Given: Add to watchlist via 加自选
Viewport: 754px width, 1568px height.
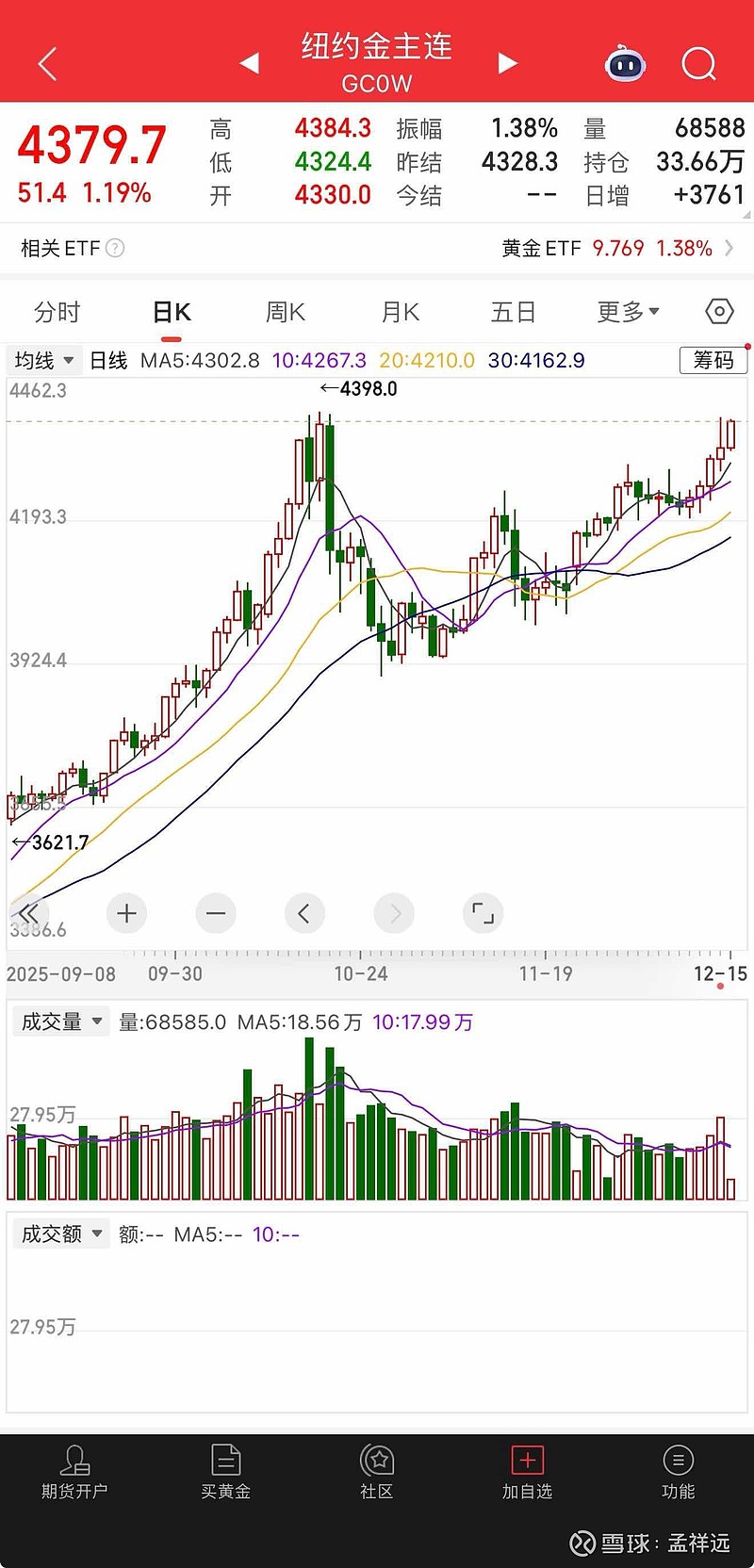Looking at the screenshot, I should pos(527,1473).
